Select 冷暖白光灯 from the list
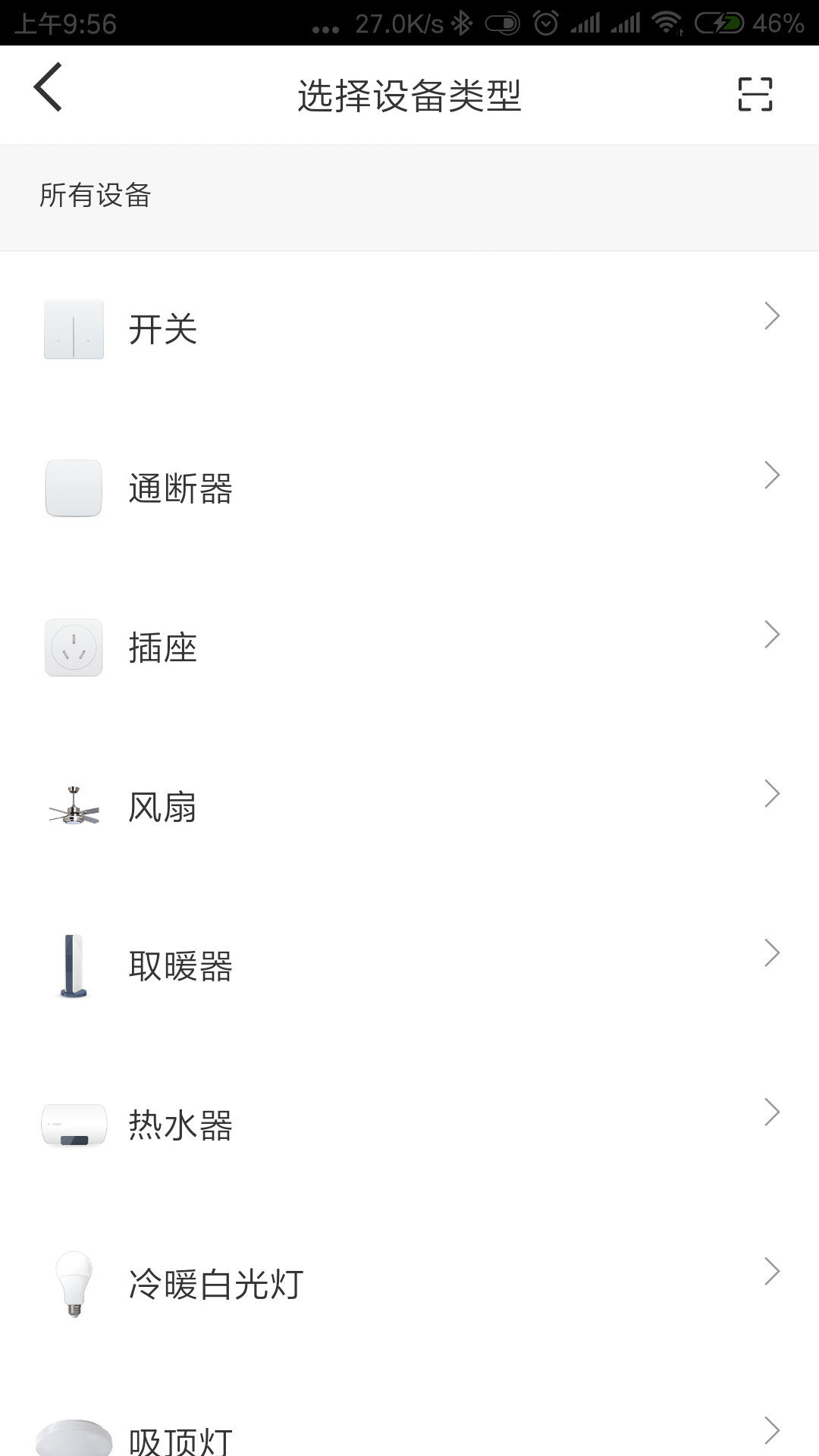The width and height of the screenshot is (819, 1456). coord(409,1285)
